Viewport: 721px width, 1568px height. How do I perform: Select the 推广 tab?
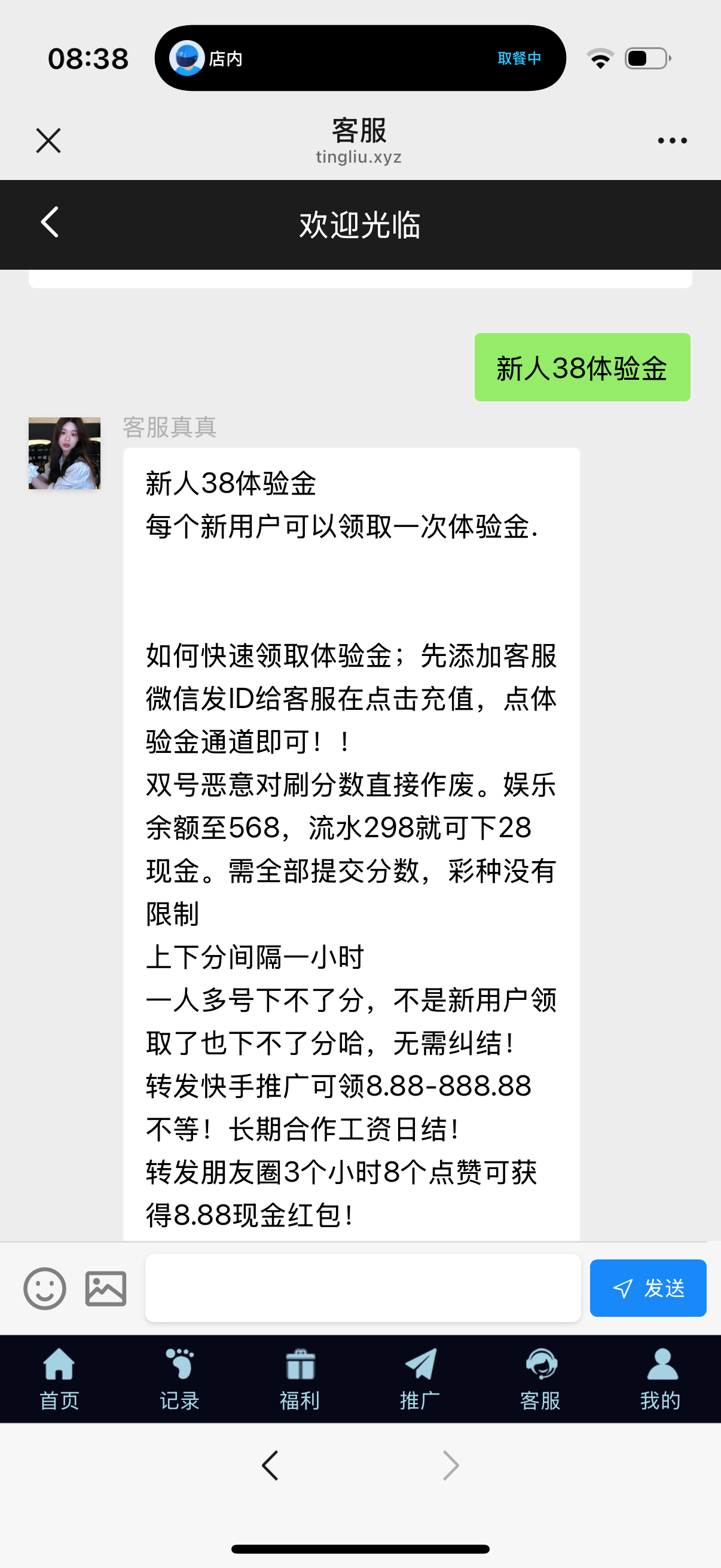pyautogui.click(x=420, y=1378)
